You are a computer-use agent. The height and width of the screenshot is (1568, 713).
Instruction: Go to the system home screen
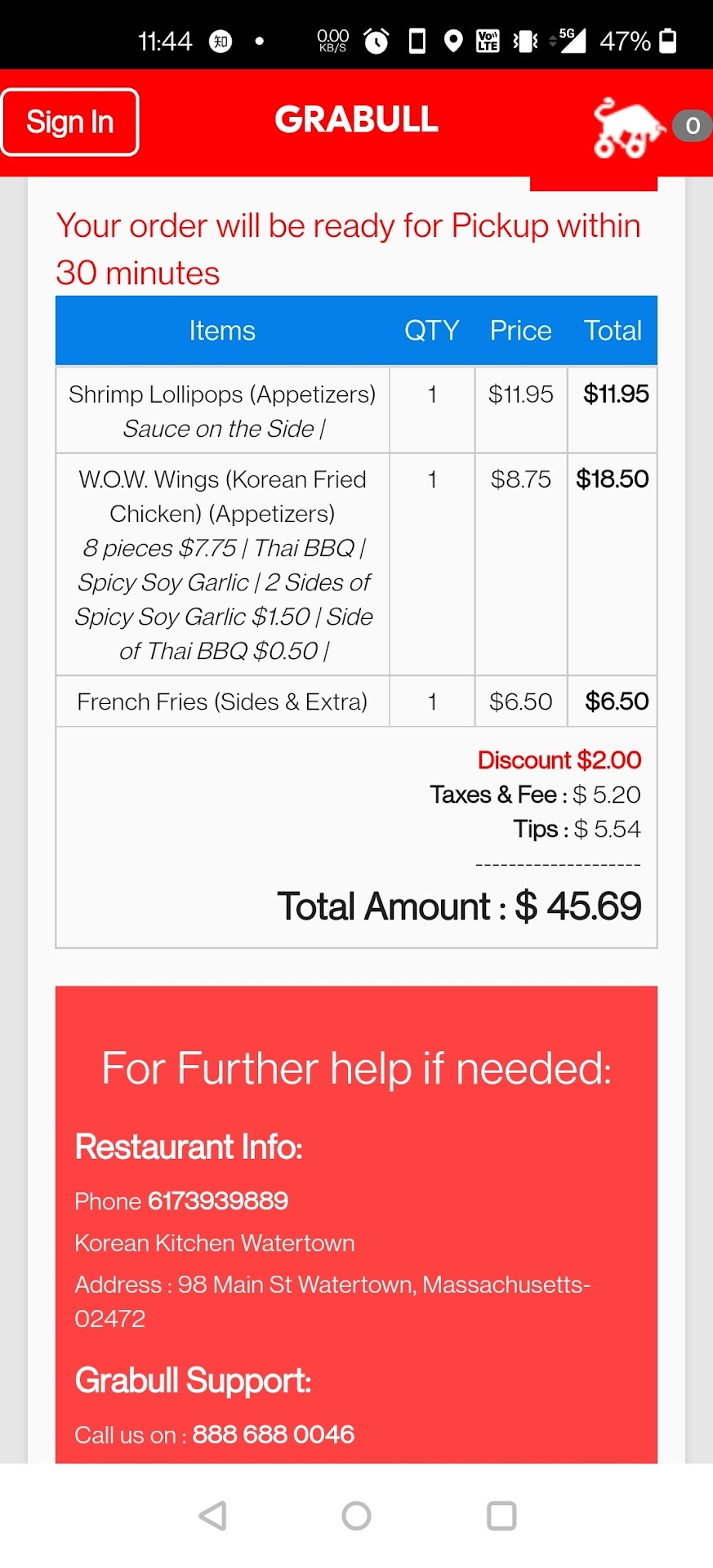click(356, 1516)
